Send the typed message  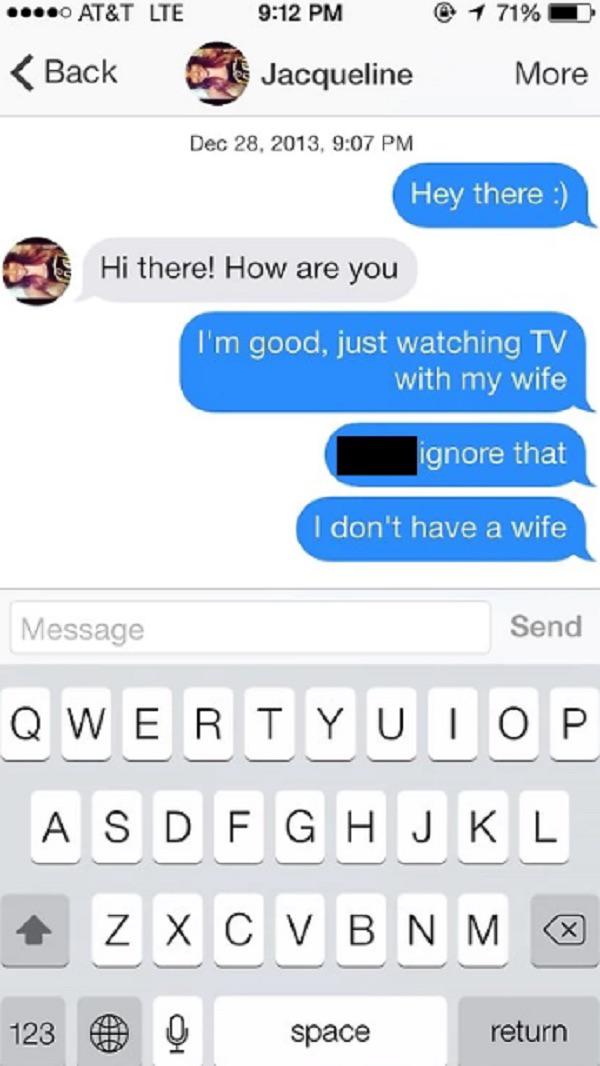click(545, 627)
